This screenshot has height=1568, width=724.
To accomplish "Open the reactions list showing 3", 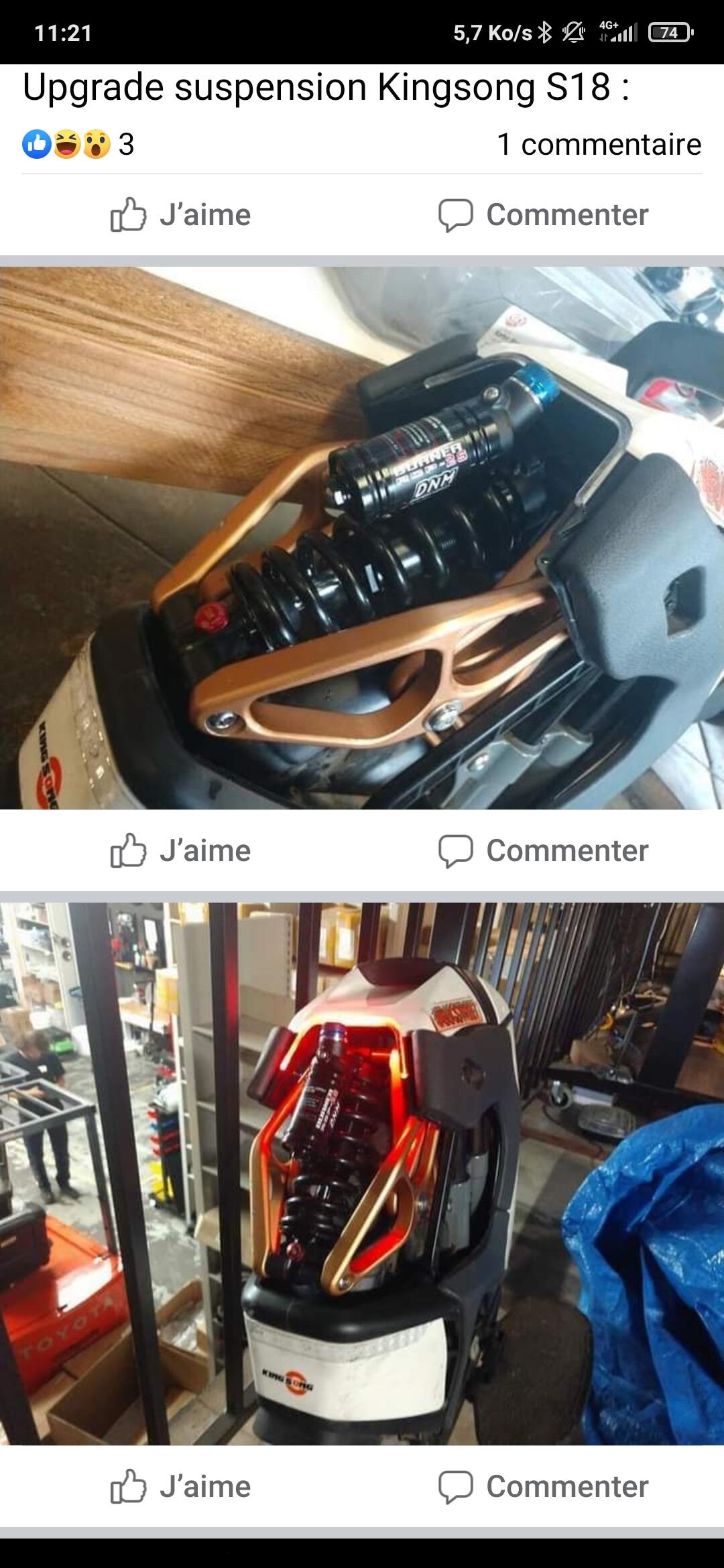I will (78, 144).
